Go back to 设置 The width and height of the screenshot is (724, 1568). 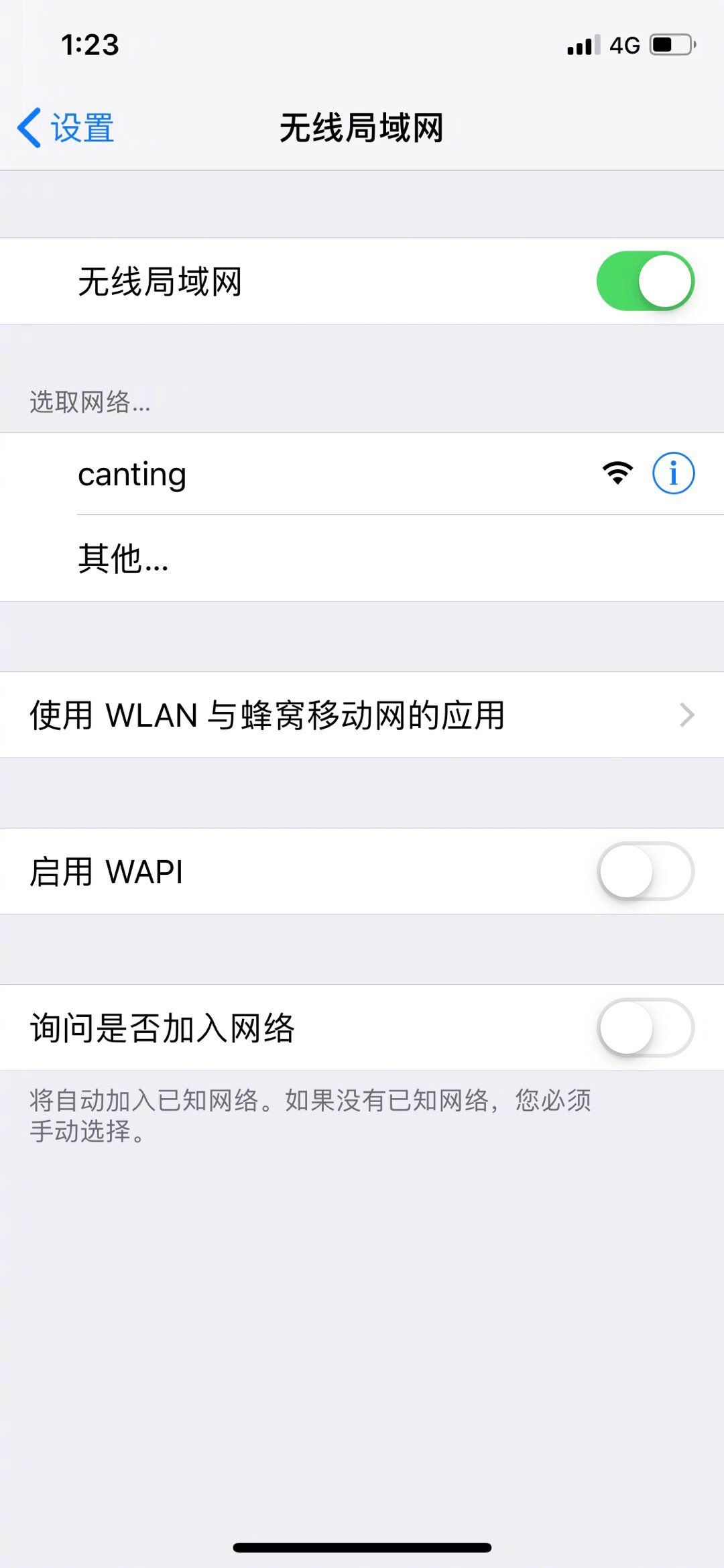pyautogui.click(x=66, y=127)
